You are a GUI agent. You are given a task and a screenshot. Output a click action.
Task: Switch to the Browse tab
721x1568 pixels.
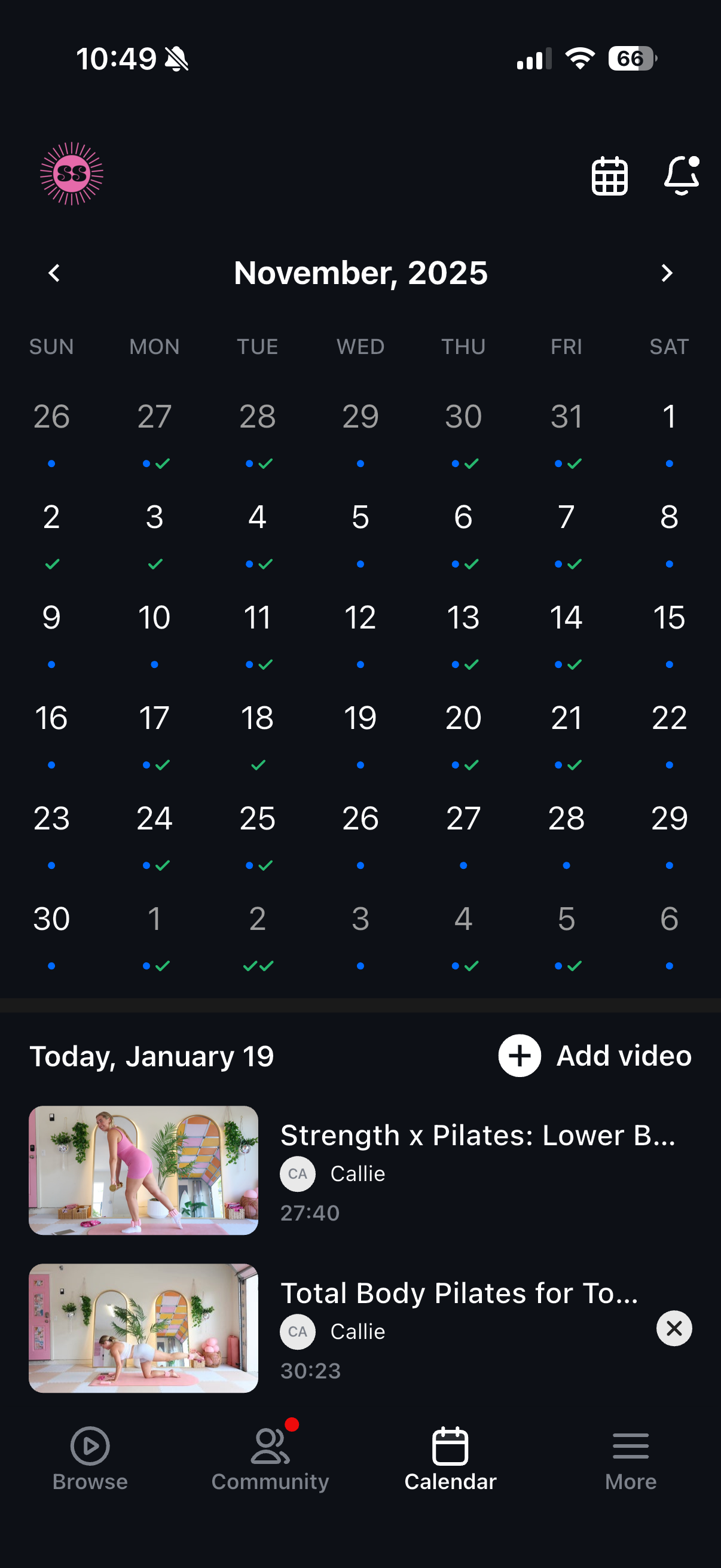pos(90,1459)
